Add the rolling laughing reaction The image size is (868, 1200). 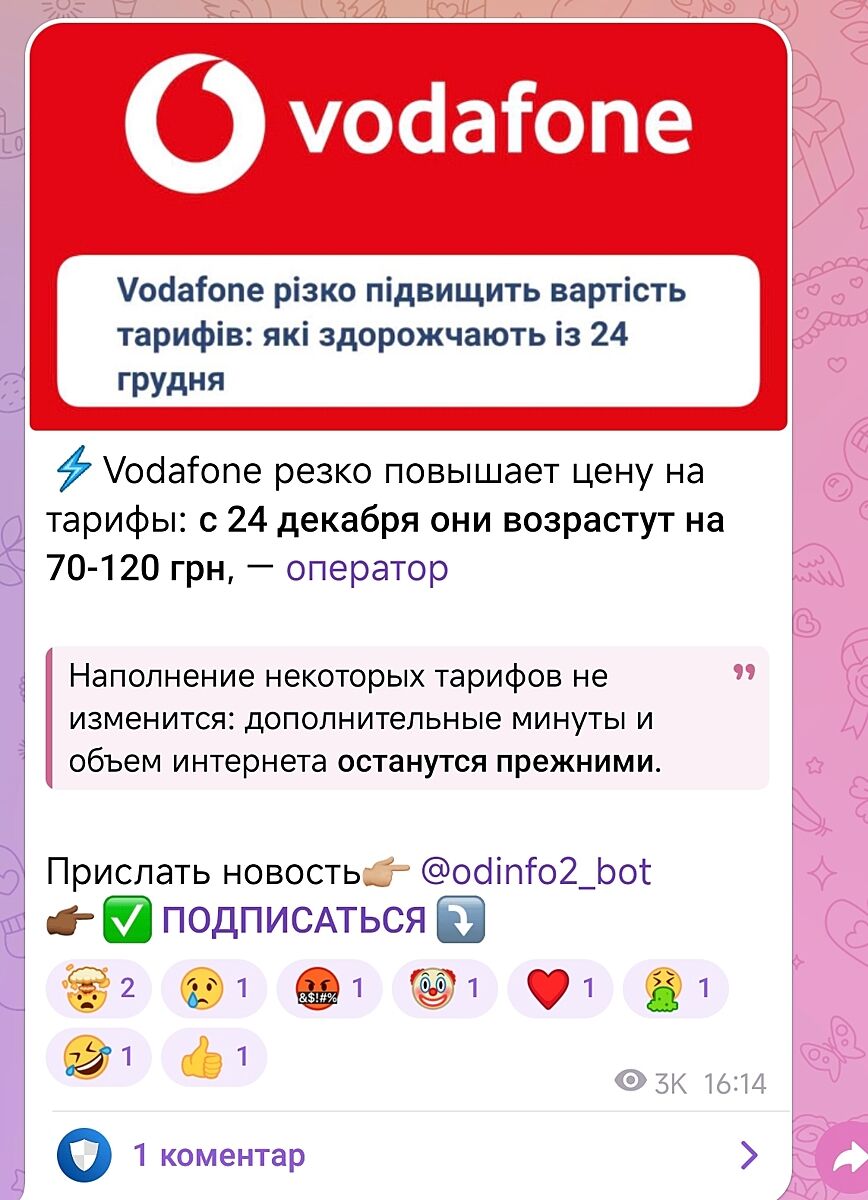coord(98,1057)
